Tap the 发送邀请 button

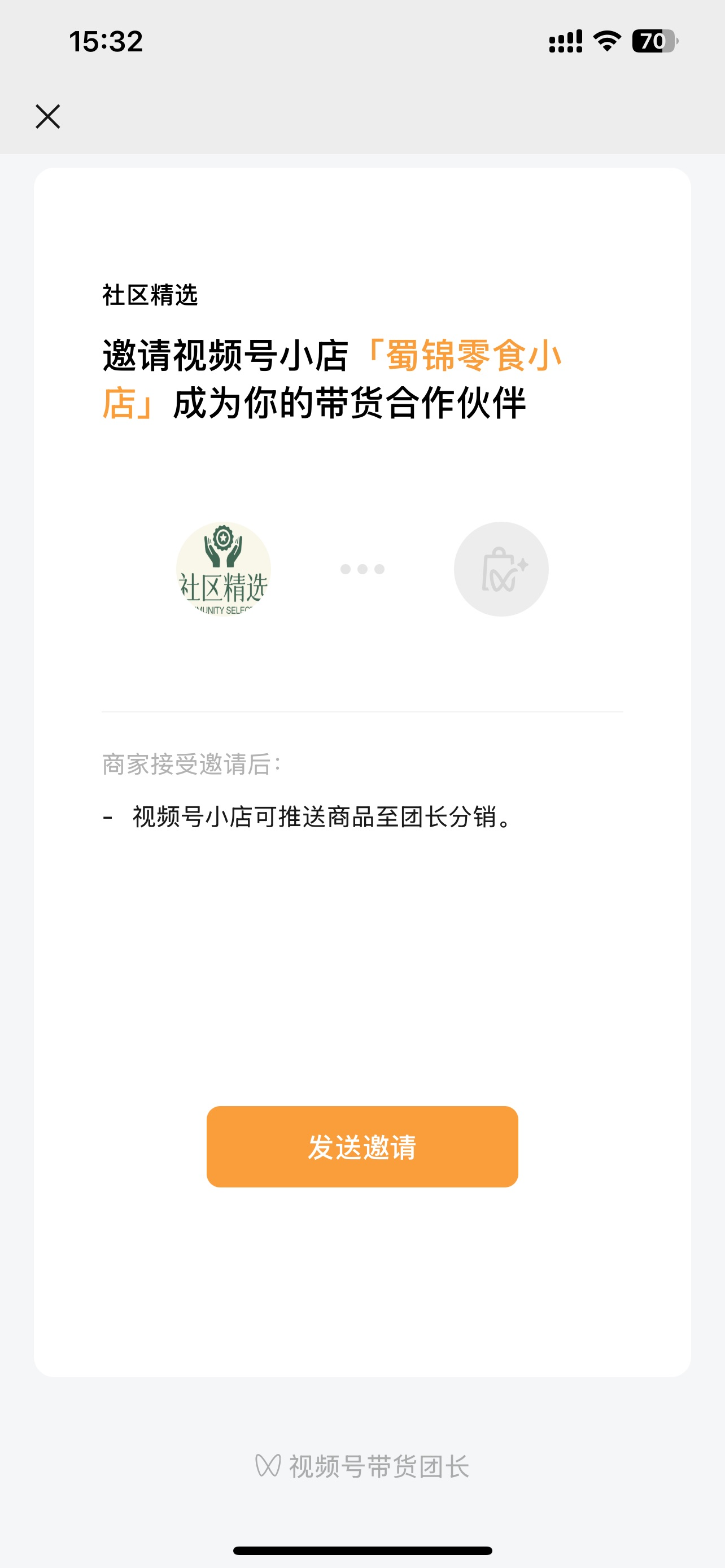pyautogui.click(x=362, y=1147)
